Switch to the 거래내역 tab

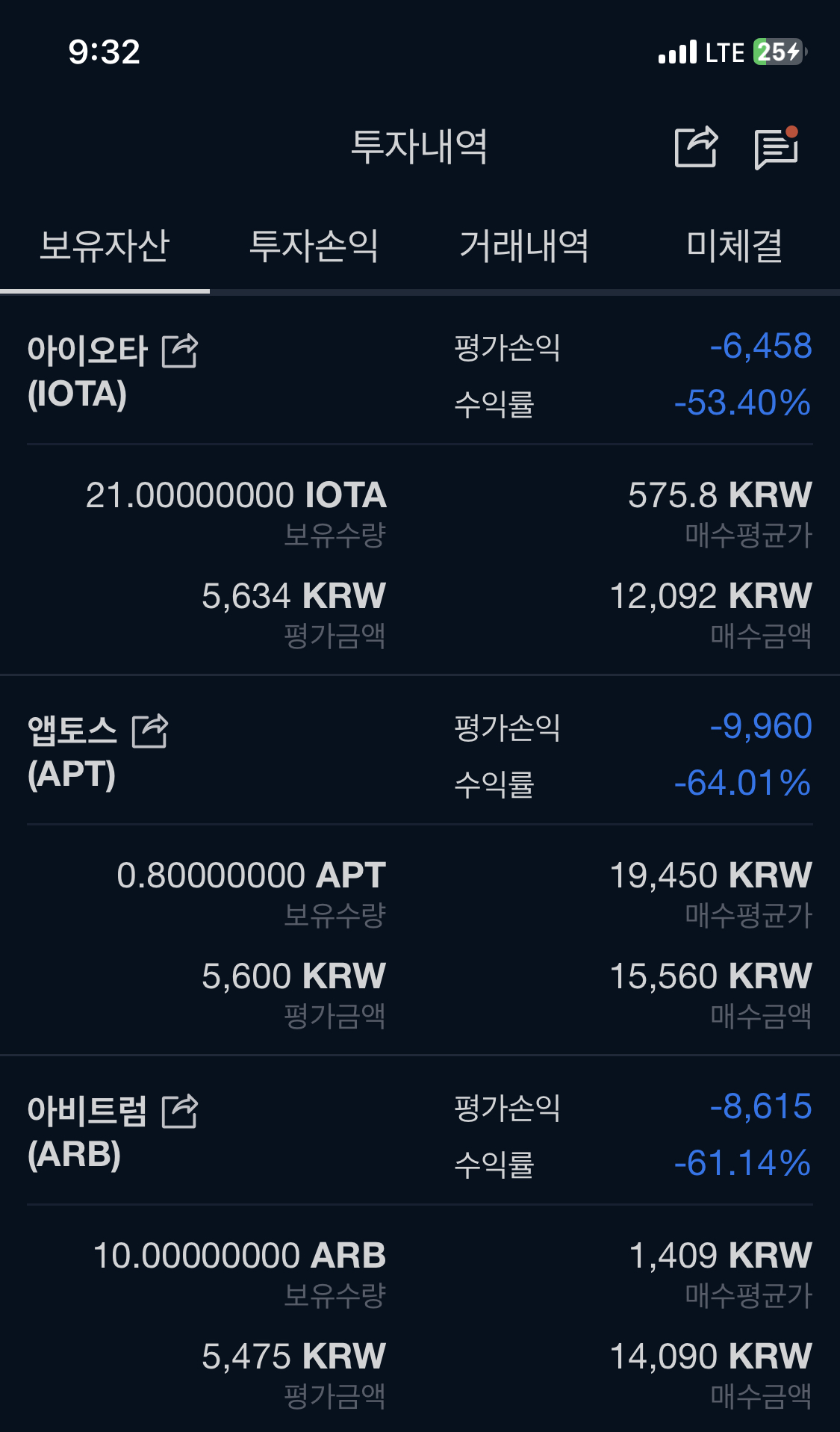(x=524, y=246)
